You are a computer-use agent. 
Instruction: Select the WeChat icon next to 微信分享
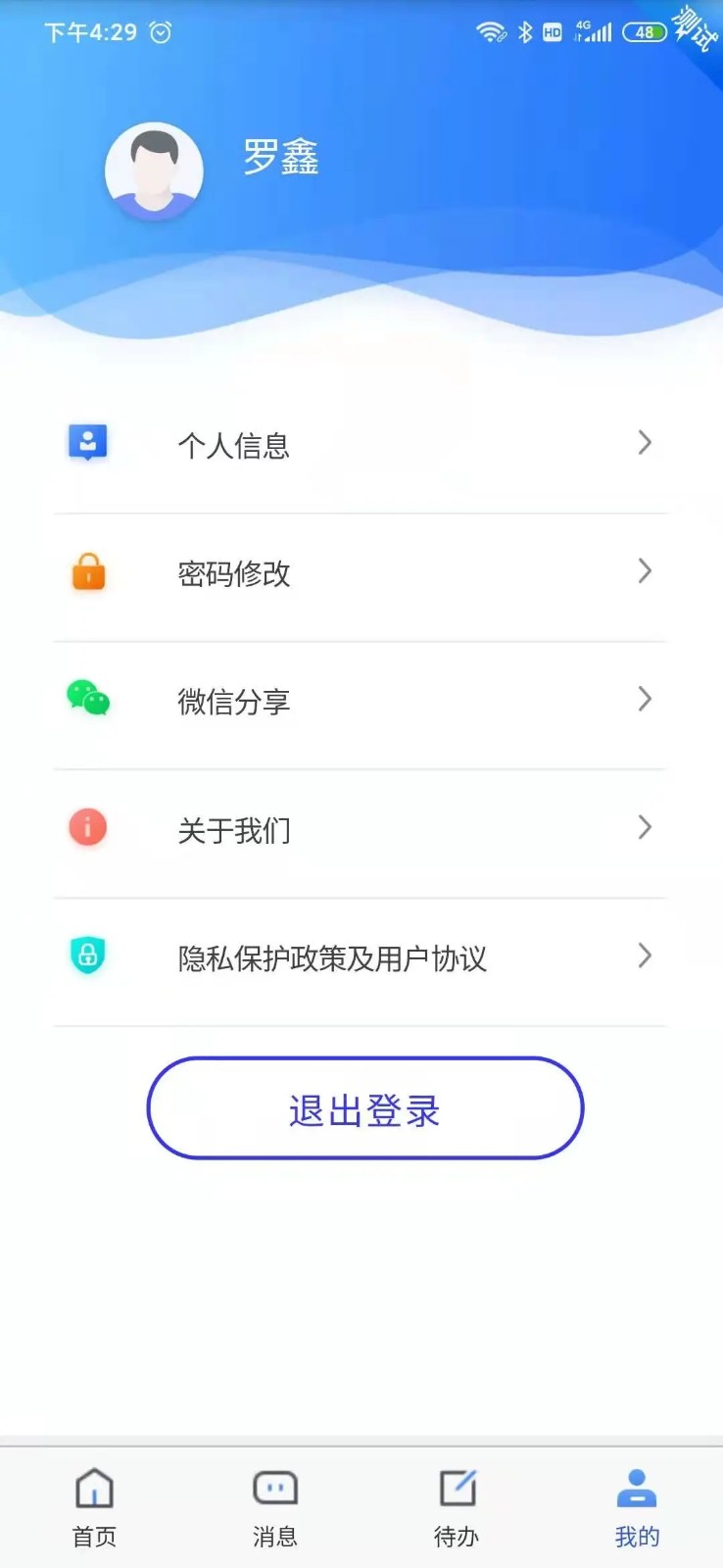tap(89, 700)
